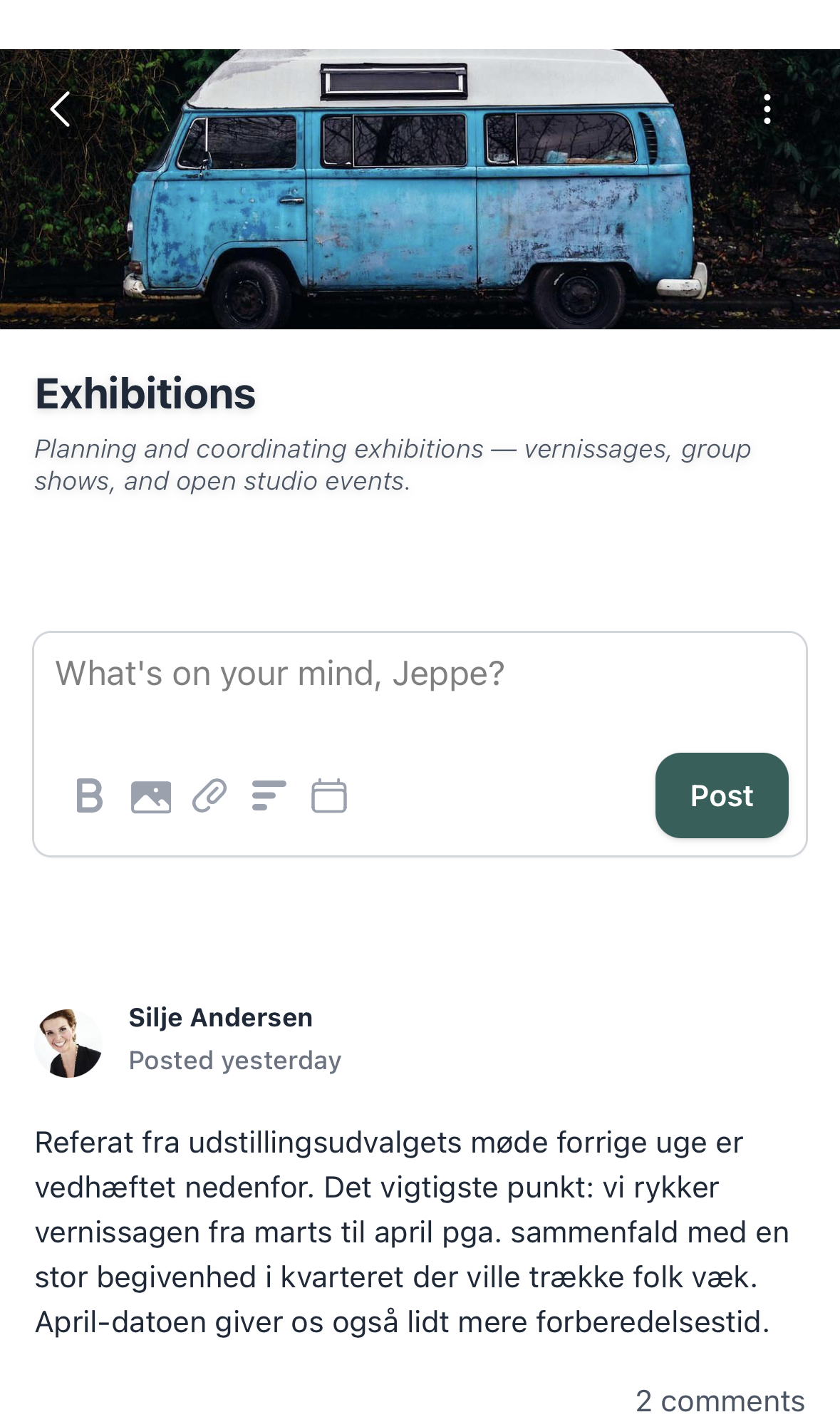Click Silje Andersen's name

coord(220,1018)
